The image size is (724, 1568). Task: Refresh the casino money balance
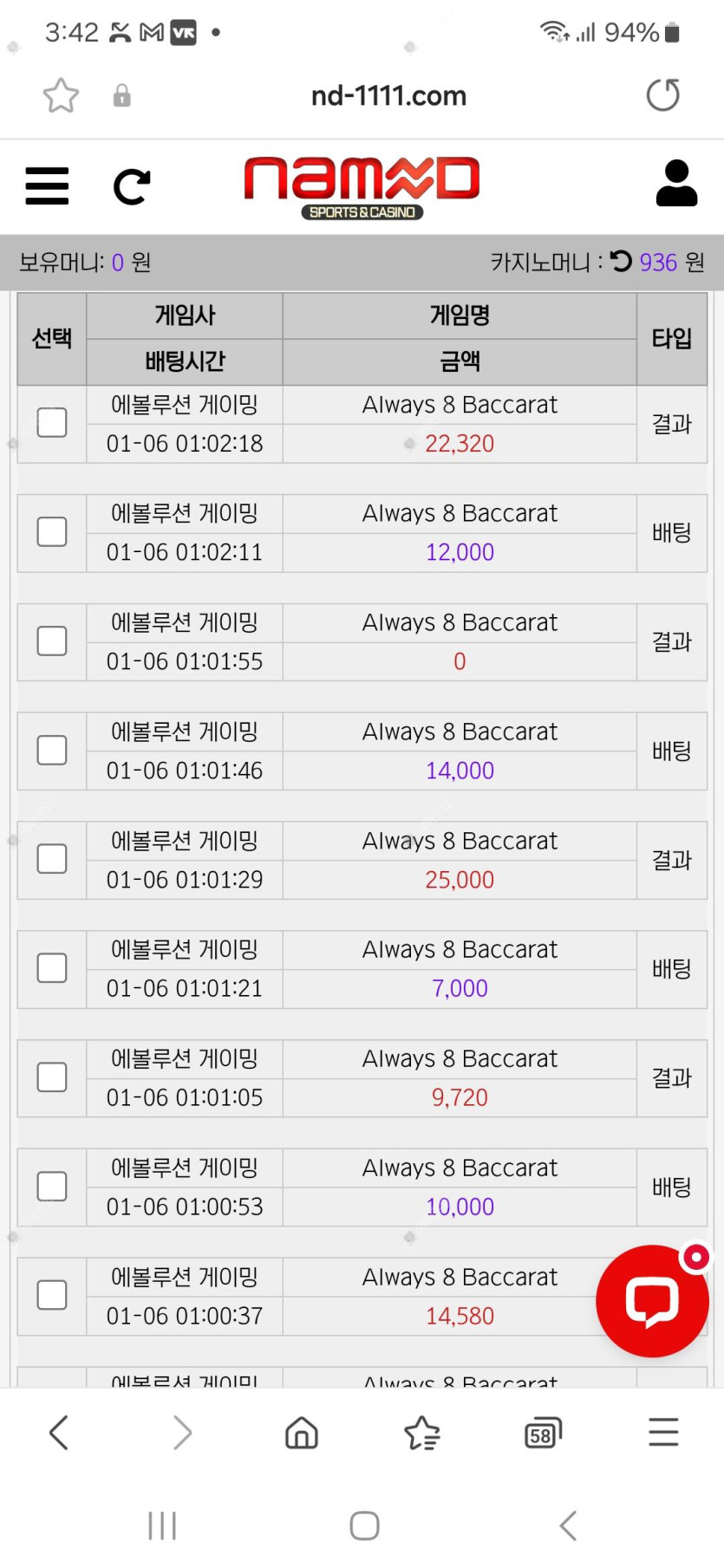click(x=621, y=261)
